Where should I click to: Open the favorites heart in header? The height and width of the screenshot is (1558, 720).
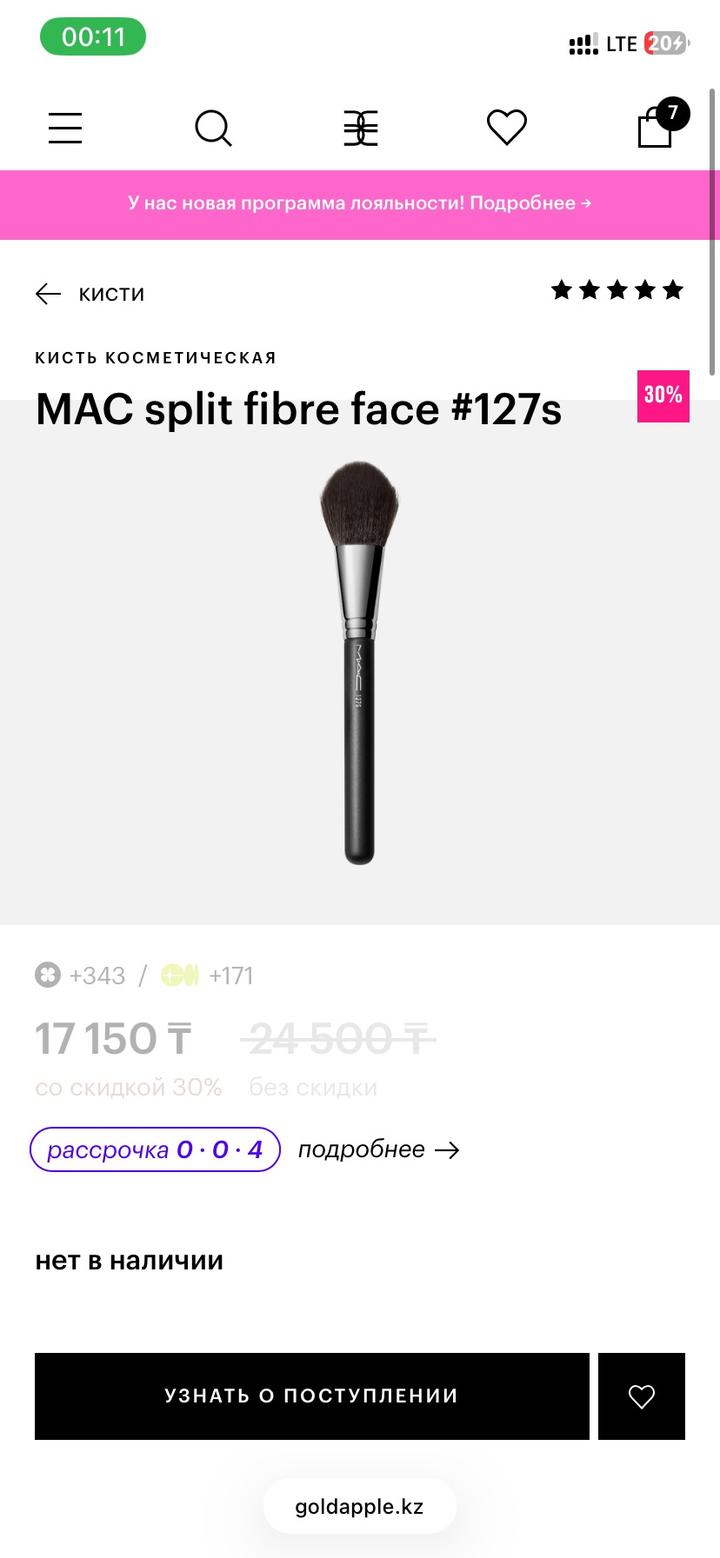[507, 127]
